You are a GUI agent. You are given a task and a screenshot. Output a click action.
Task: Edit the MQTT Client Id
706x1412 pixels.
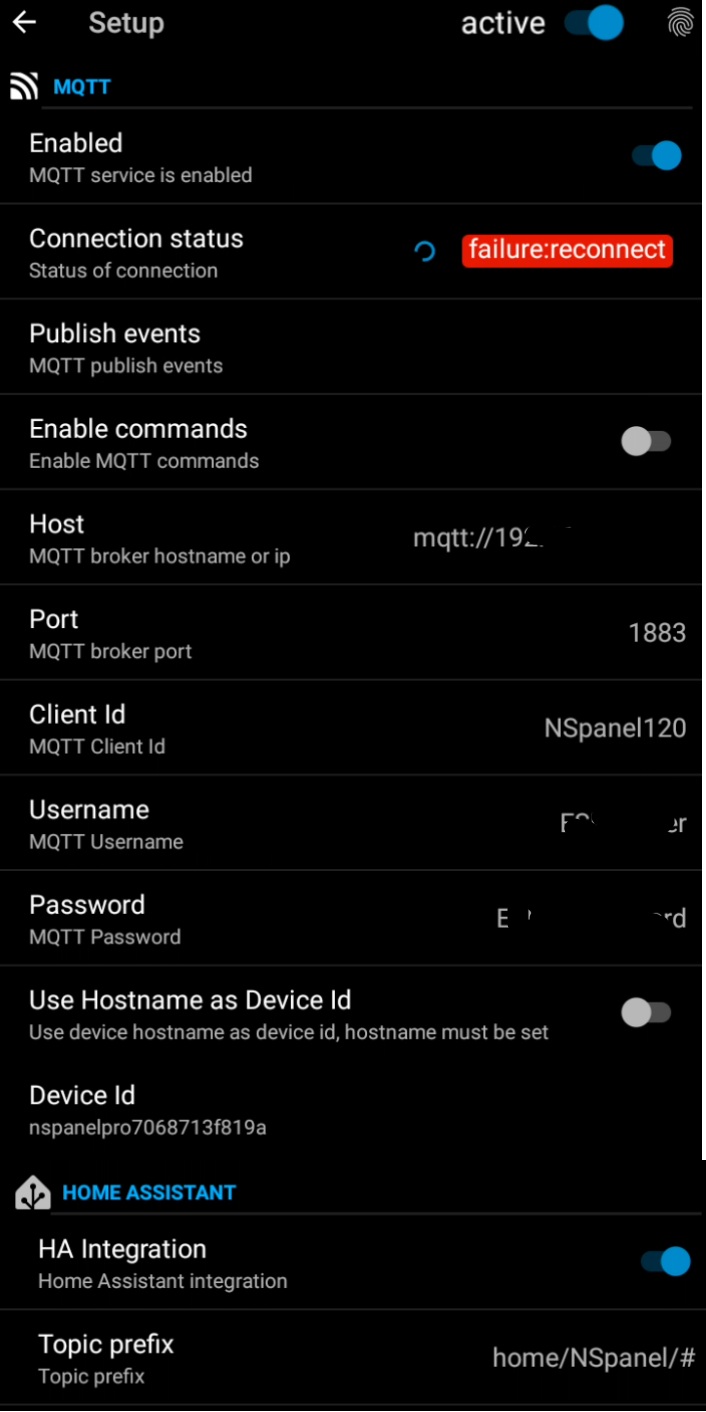350,728
